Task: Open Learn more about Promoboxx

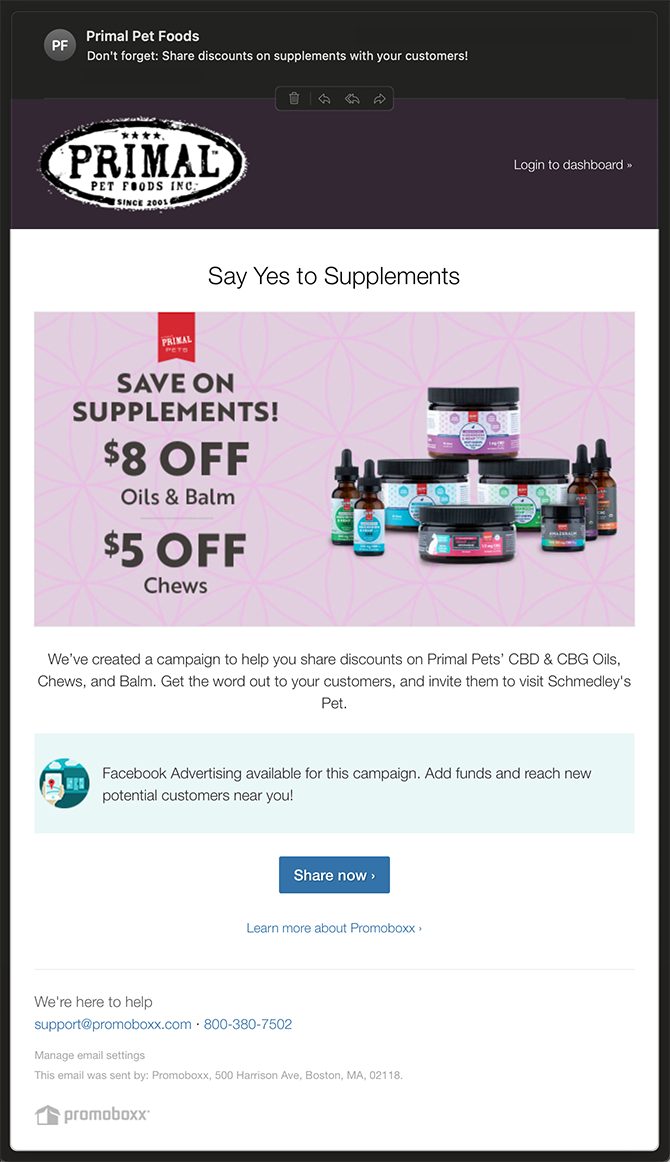Action: (x=334, y=928)
